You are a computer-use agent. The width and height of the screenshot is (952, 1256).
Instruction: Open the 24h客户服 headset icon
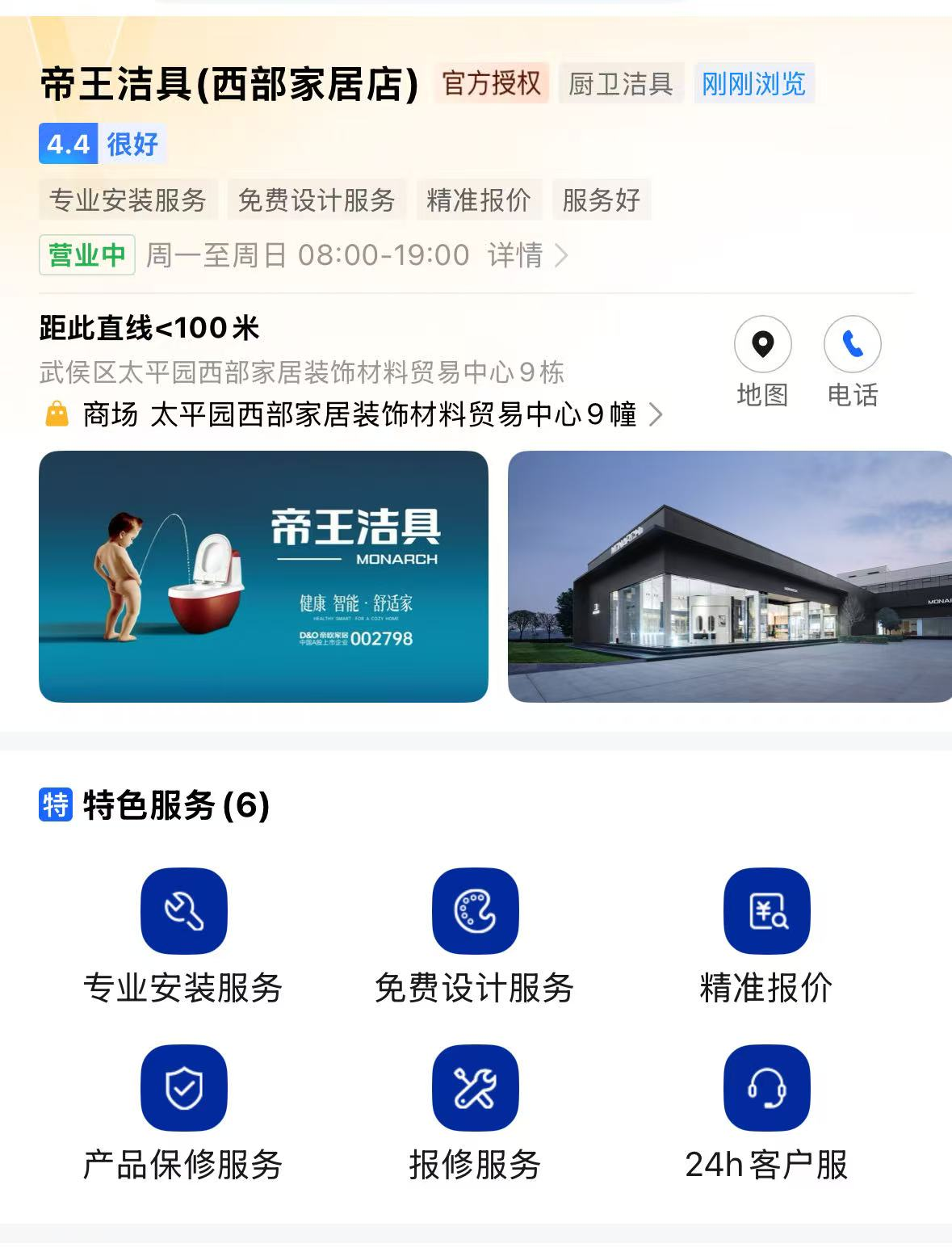(766, 1089)
